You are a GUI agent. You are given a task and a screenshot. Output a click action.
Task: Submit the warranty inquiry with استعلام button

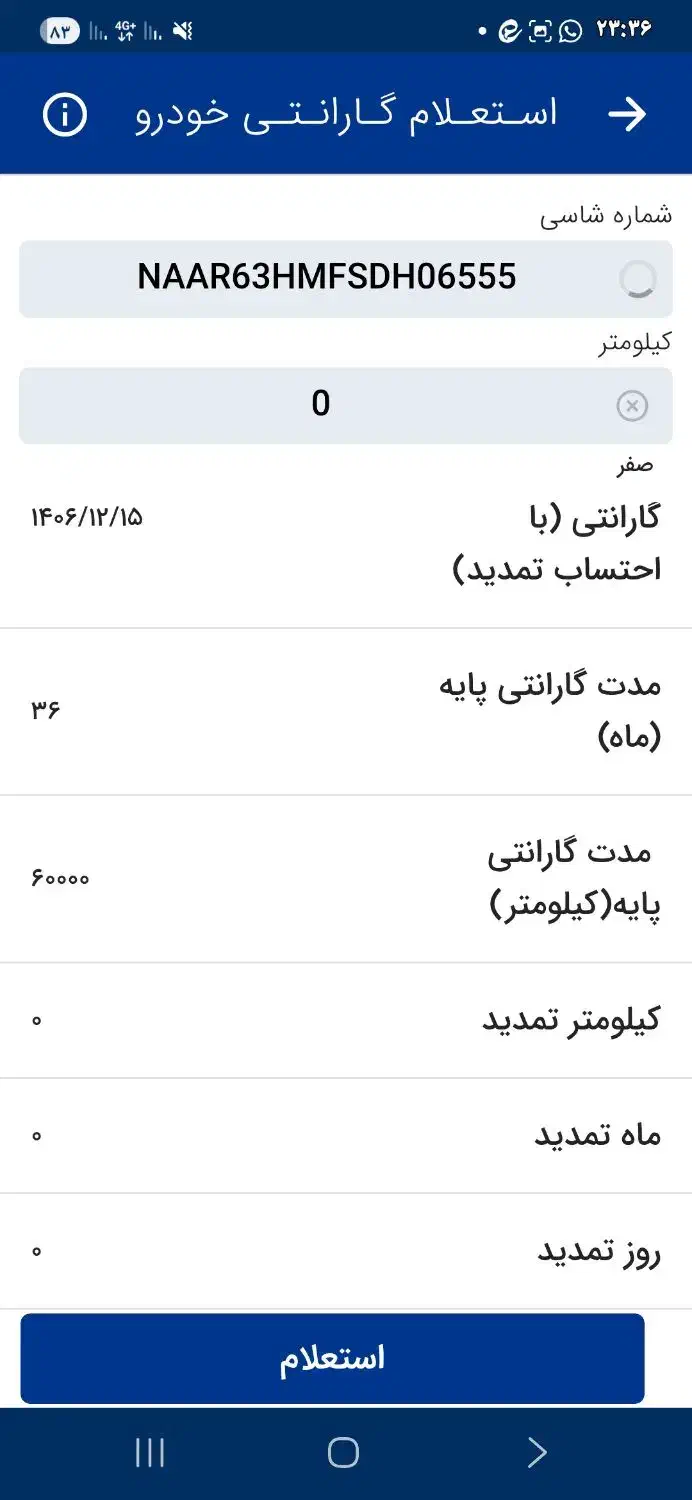click(x=332, y=1358)
